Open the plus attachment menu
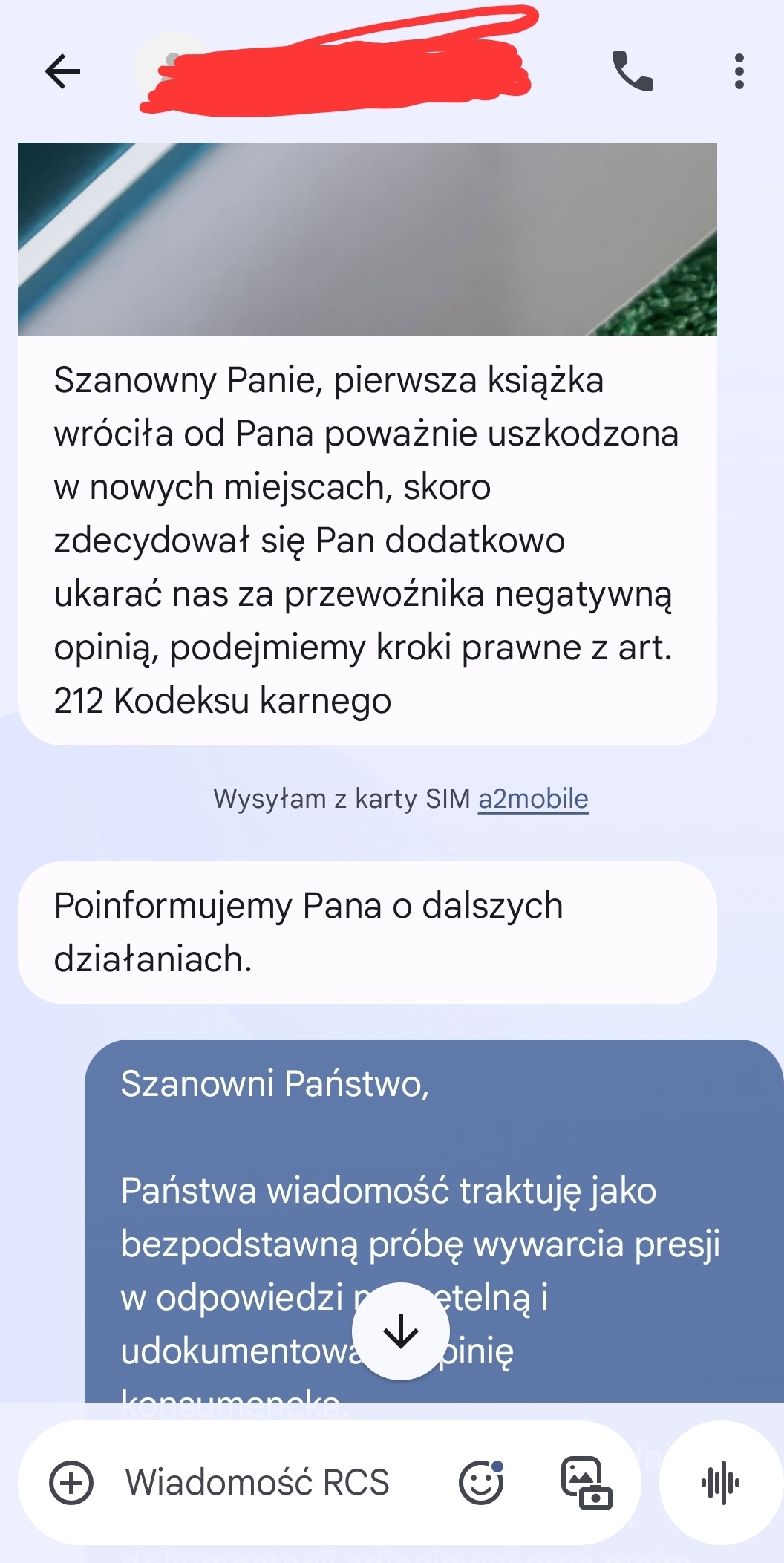This screenshot has width=784, height=1563. [71, 1483]
